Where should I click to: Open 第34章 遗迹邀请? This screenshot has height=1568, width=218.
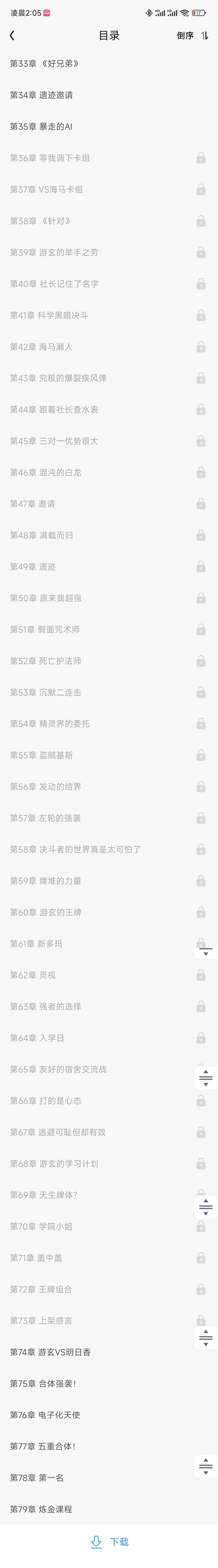pyautogui.click(x=41, y=95)
